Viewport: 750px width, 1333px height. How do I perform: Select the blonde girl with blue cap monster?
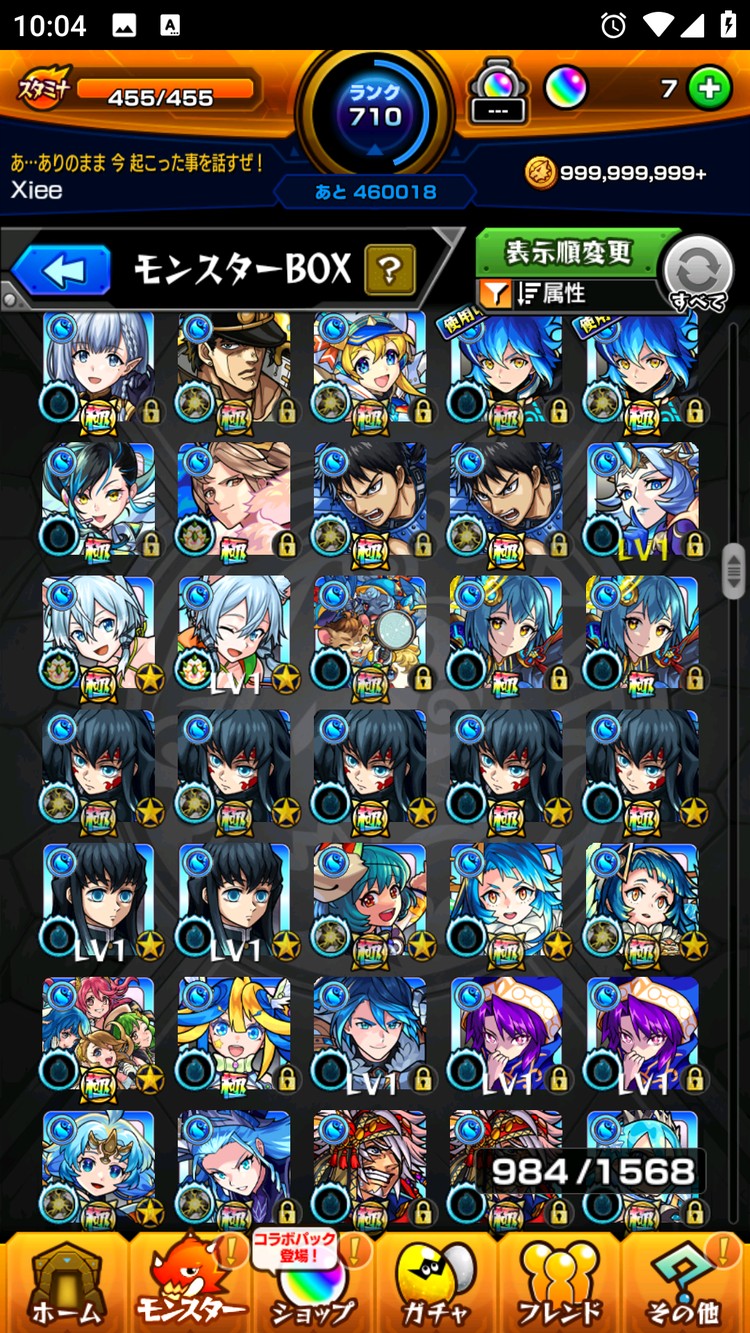pos(370,366)
